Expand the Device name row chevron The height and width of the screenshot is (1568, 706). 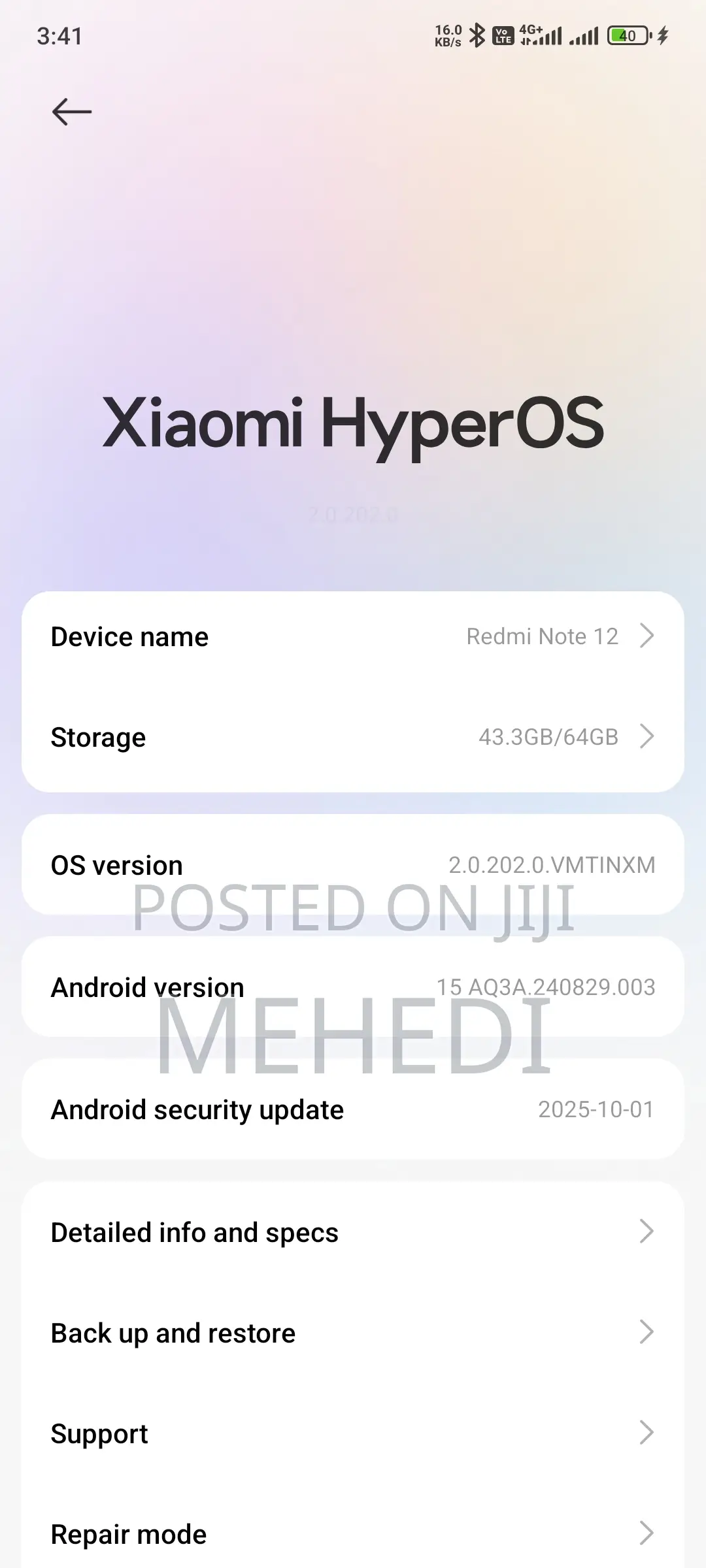pyautogui.click(x=647, y=636)
